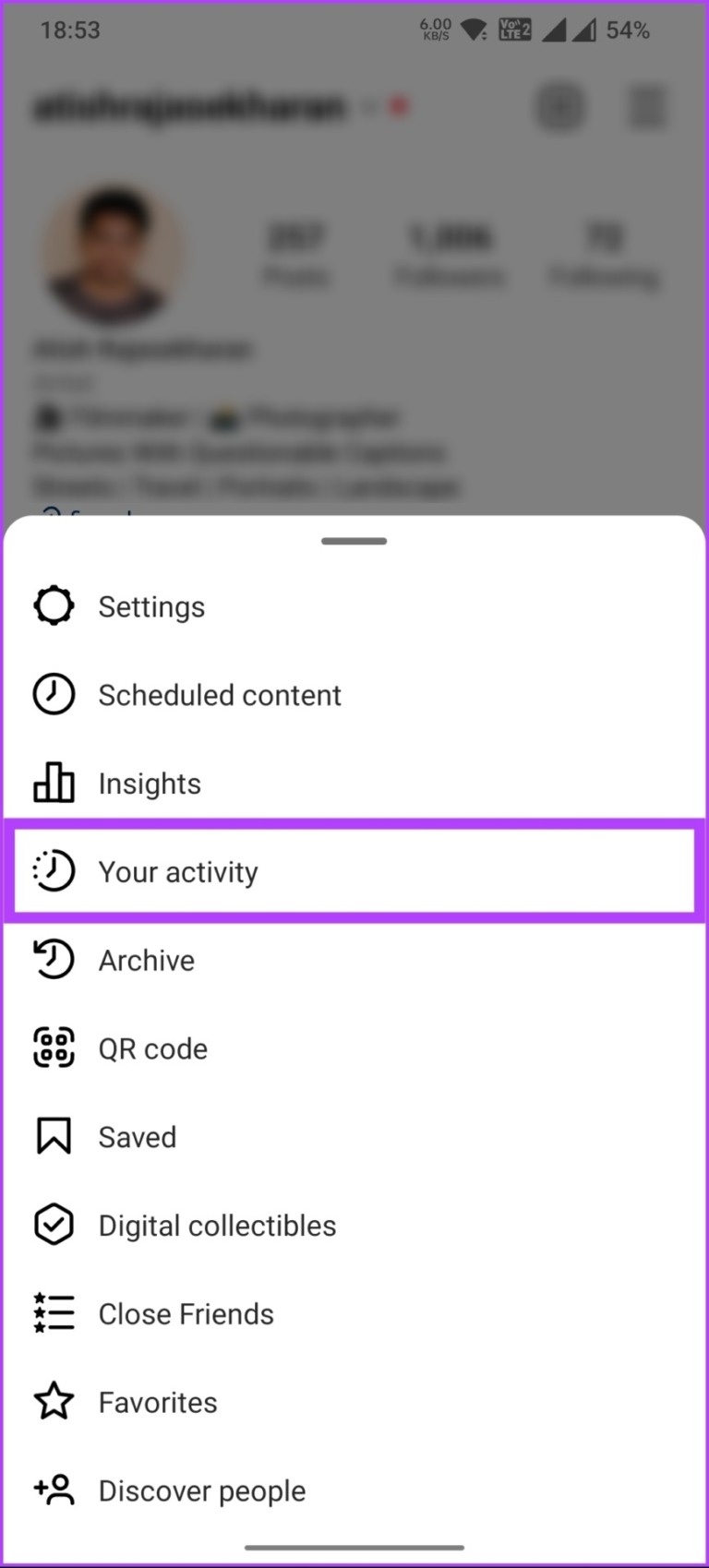Choose Scheduled content from the menu
The width and height of the screenshot is (709, 1568).
(219, 694)
